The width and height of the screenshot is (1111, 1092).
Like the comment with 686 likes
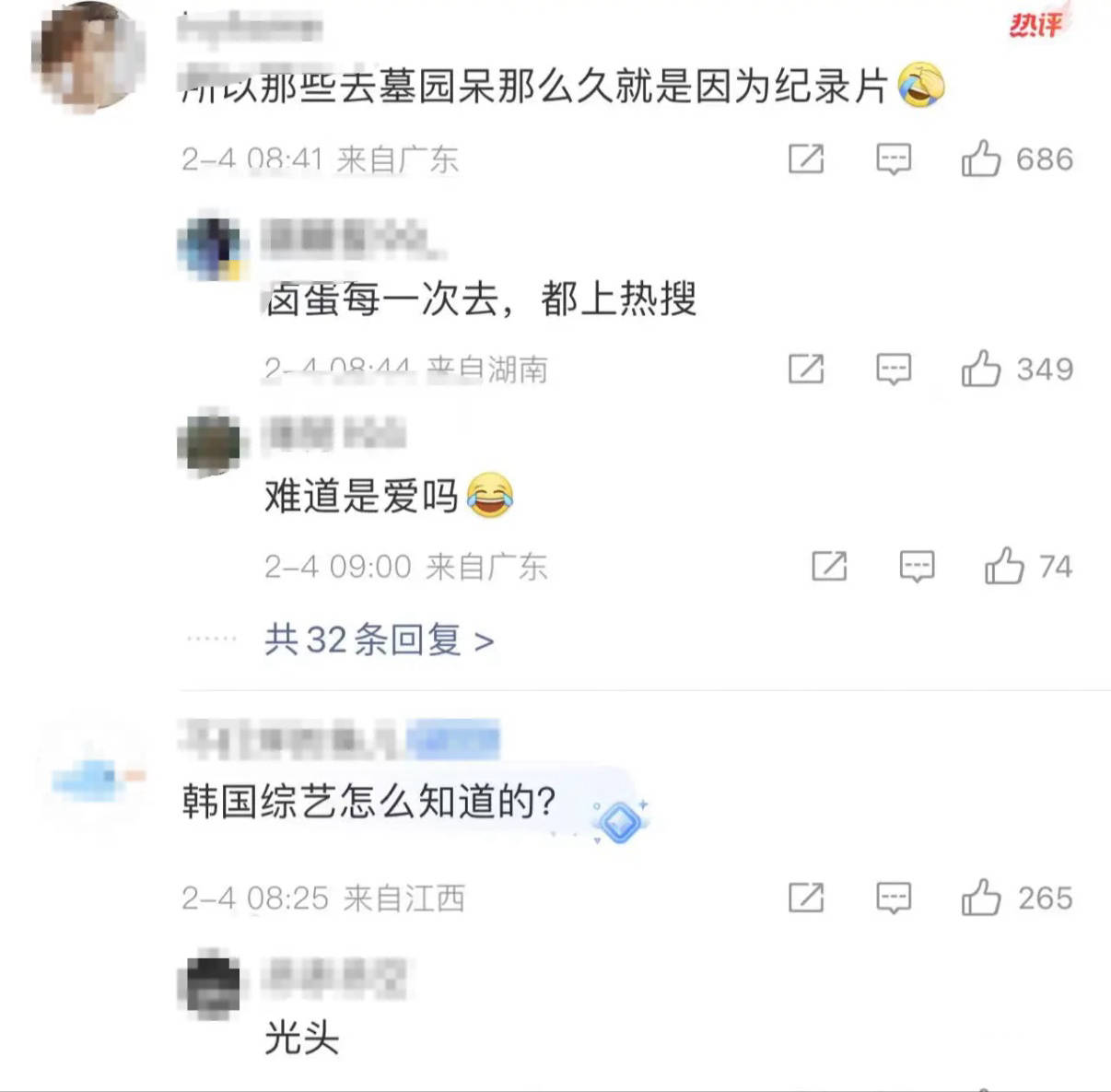pyautogui.click(x=981, y=159)
